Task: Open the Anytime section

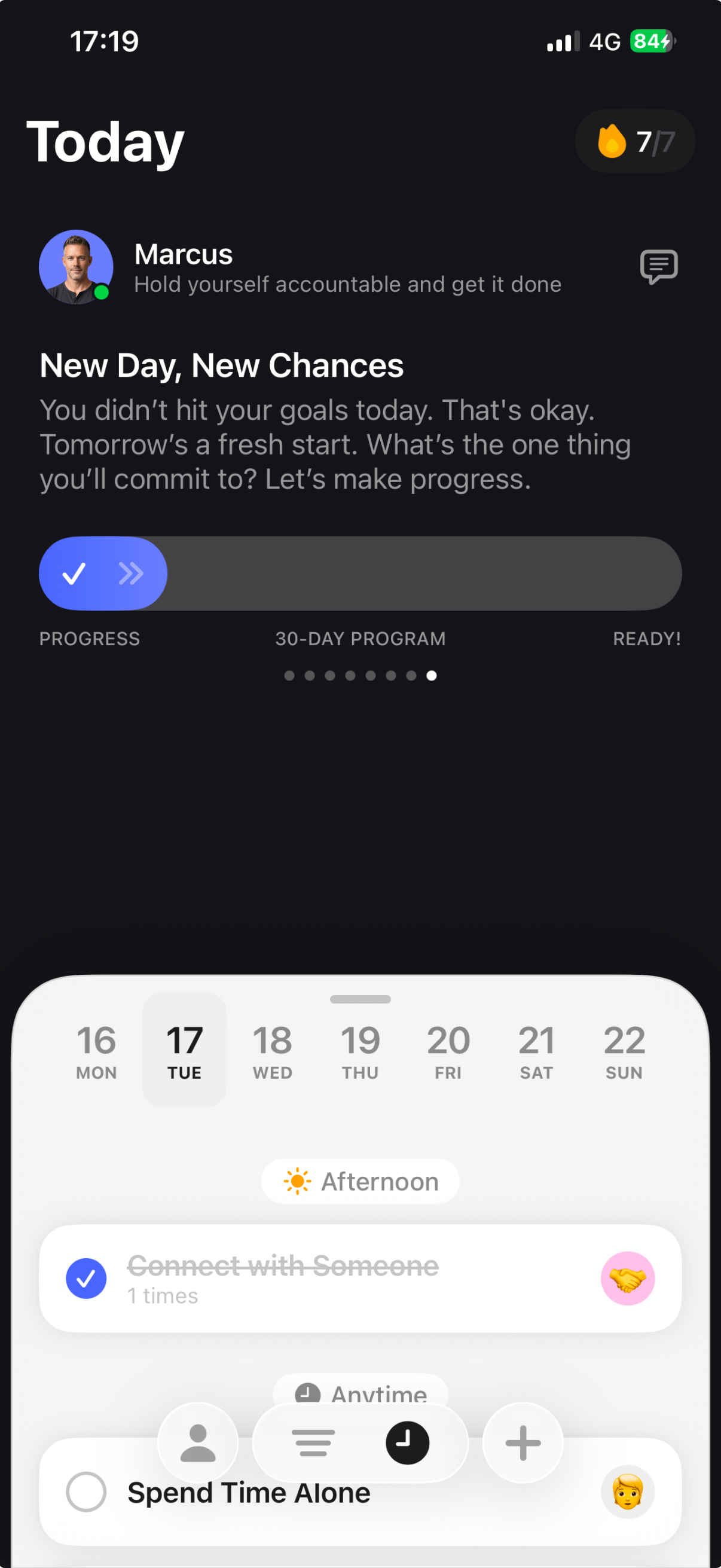Action: (360, 1394)
